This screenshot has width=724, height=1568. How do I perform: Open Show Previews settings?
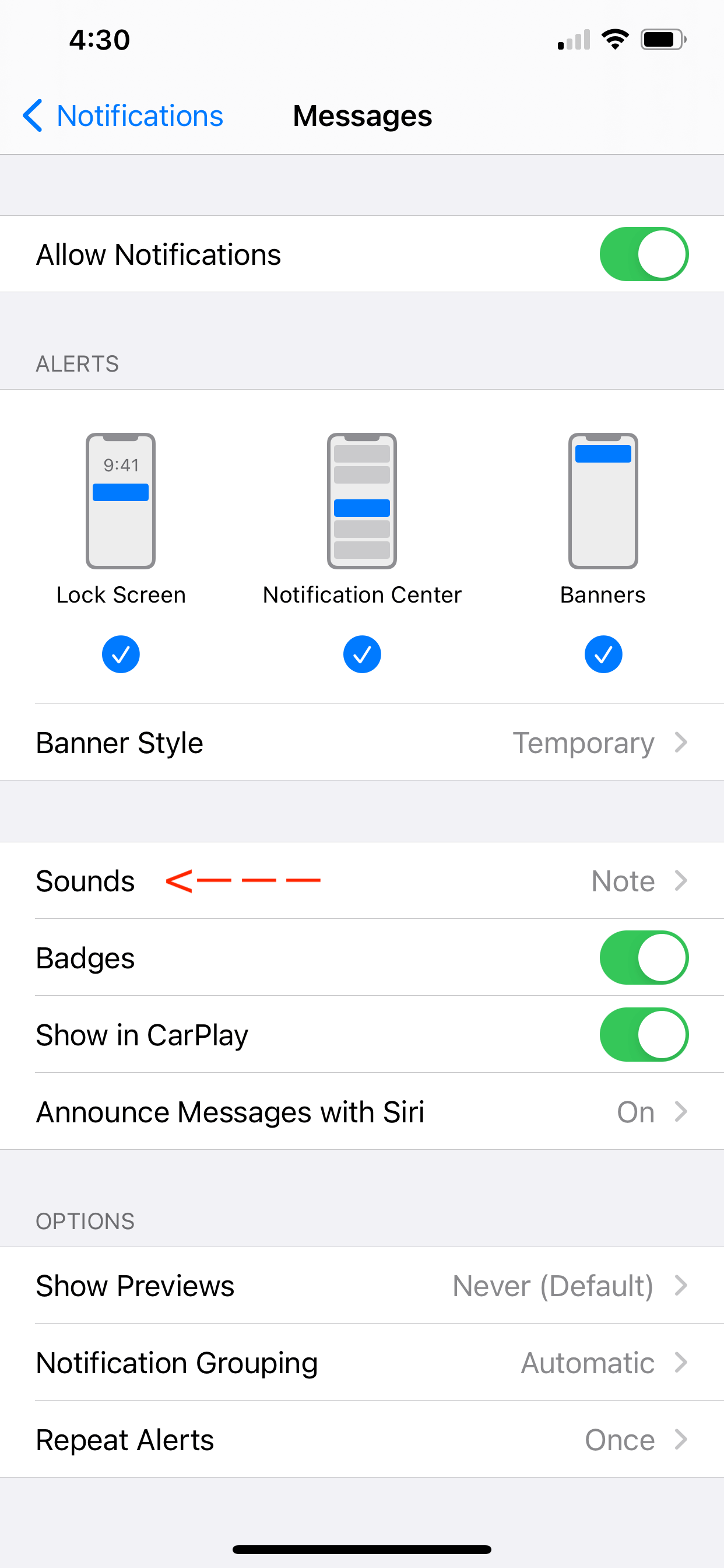[x=362, y=1286]
